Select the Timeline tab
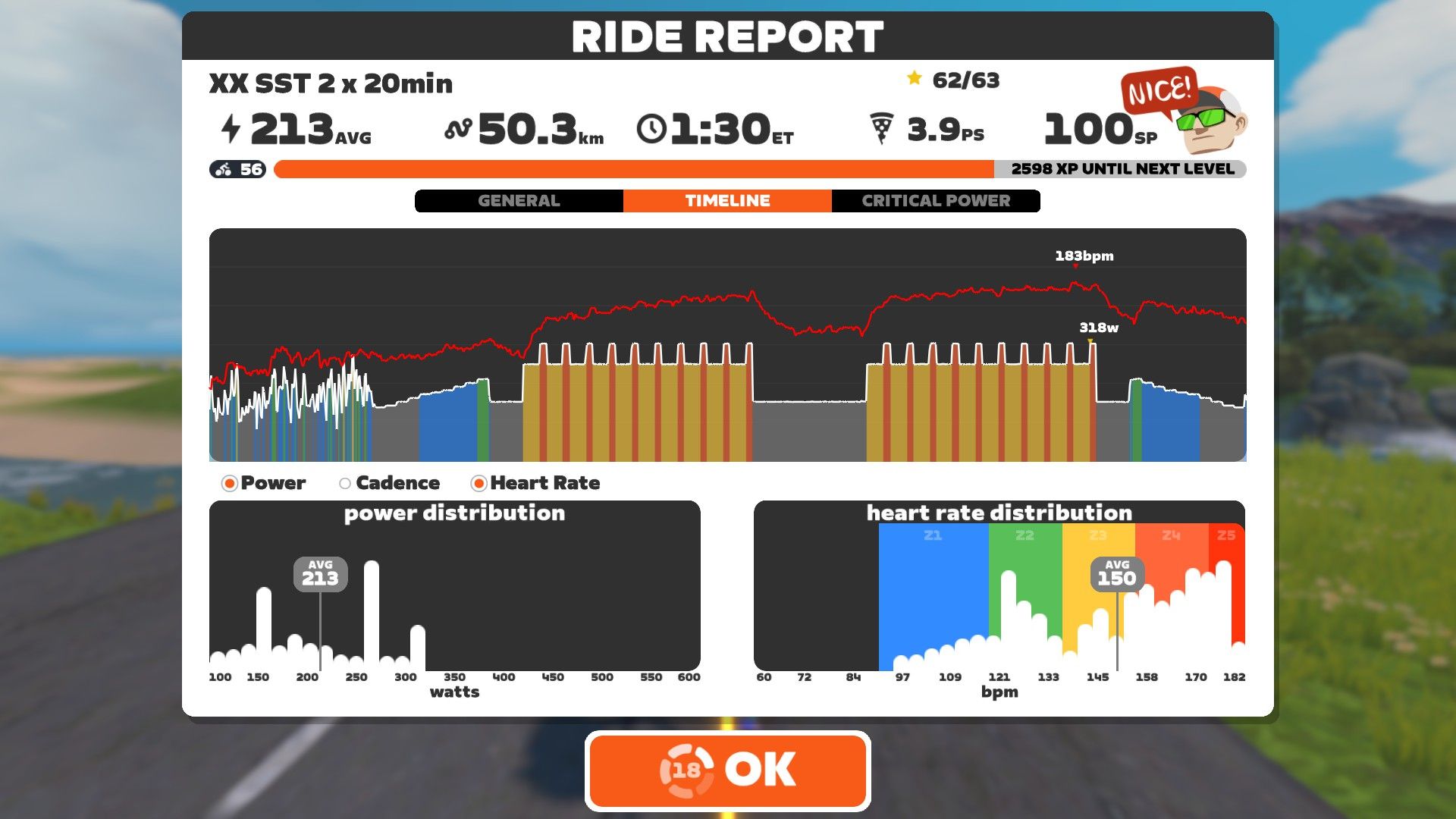This screenshot has width=1456, height=819. pyautogui.click(x=727, y=201)
